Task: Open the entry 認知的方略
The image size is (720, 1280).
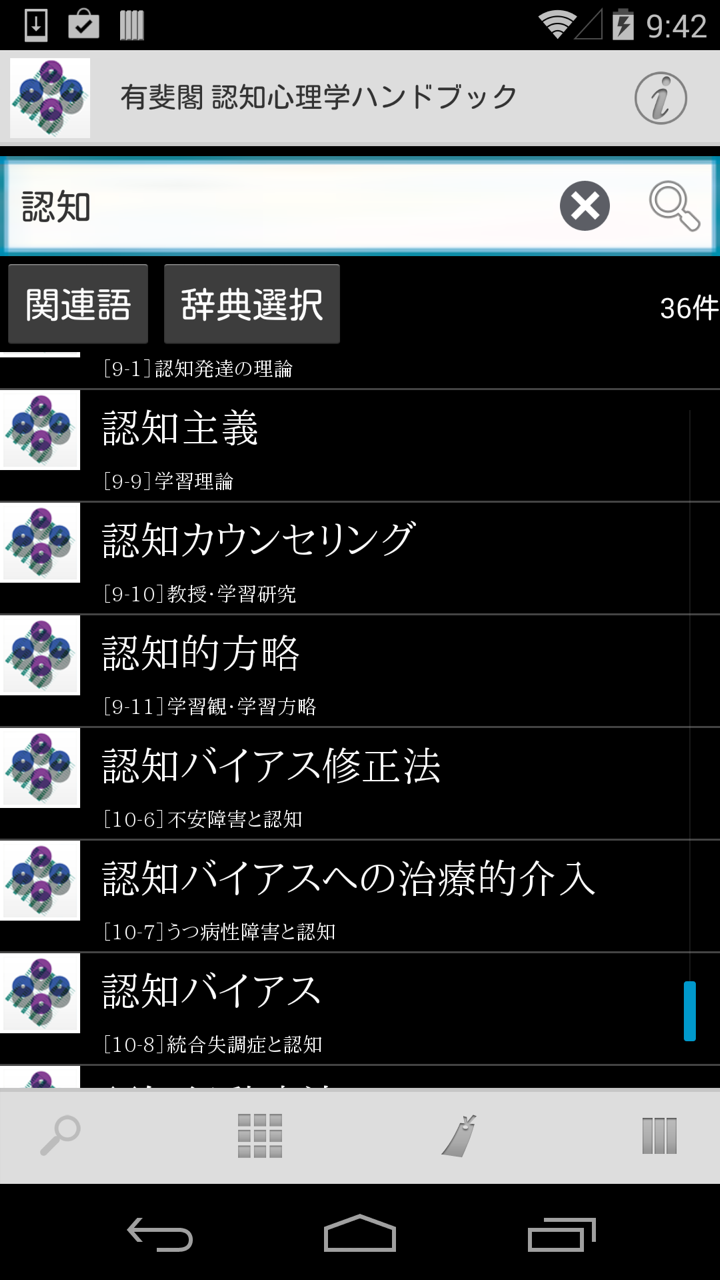Action: (360, 670)
